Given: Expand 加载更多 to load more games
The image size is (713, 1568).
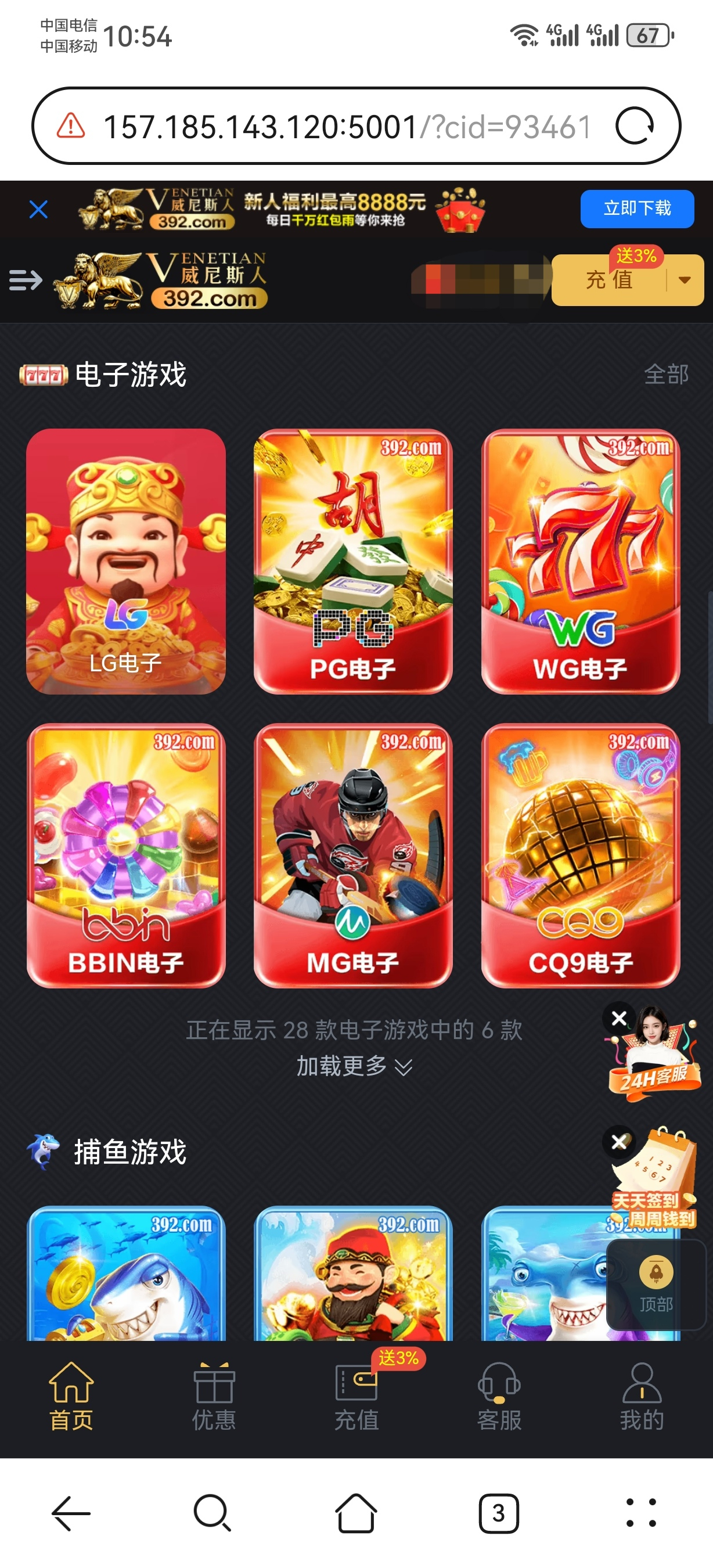Looking at the screenshot, I should point(354,1066).
